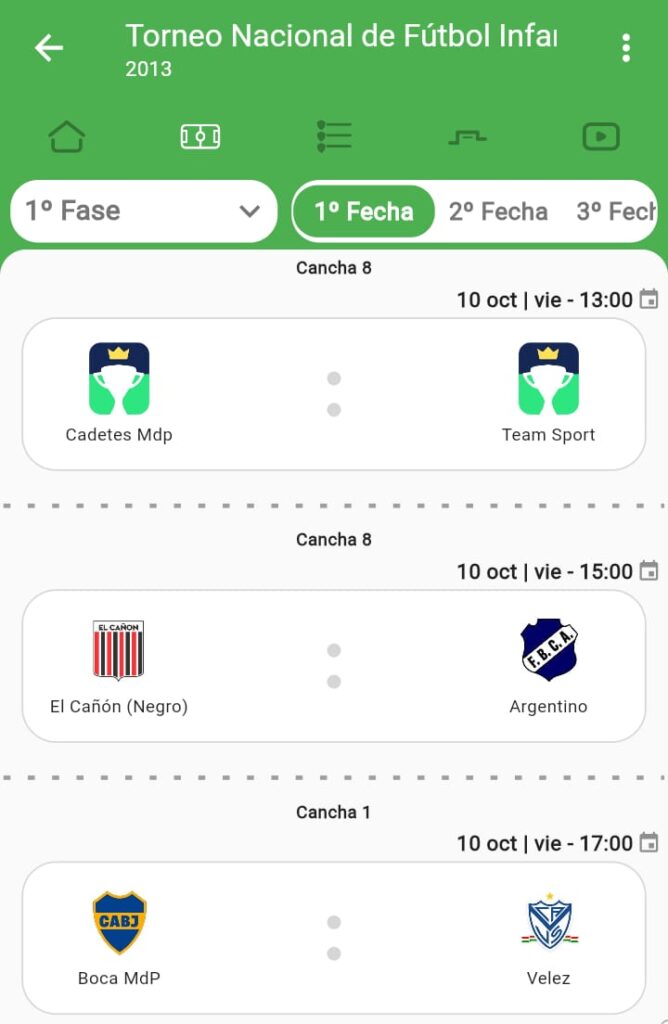Switch to 3º Fecha
This screenshot has width=668, height=1024.
615,211
